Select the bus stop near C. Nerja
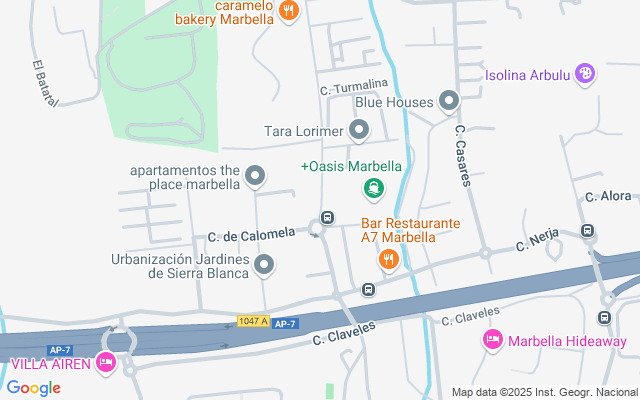Viewport: 640px width, 400px height. (x=587, y=231)
